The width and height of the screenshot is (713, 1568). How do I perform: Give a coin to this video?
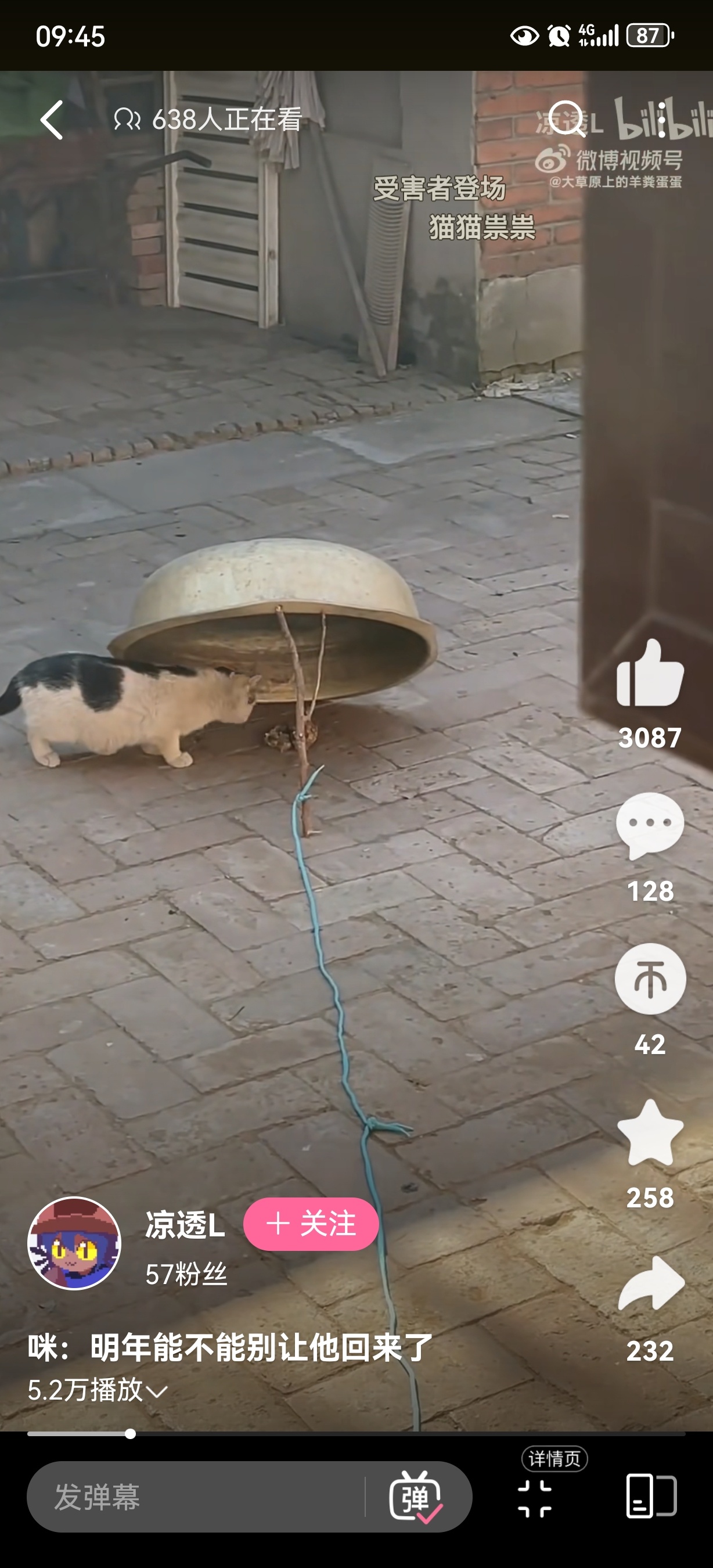650,979
